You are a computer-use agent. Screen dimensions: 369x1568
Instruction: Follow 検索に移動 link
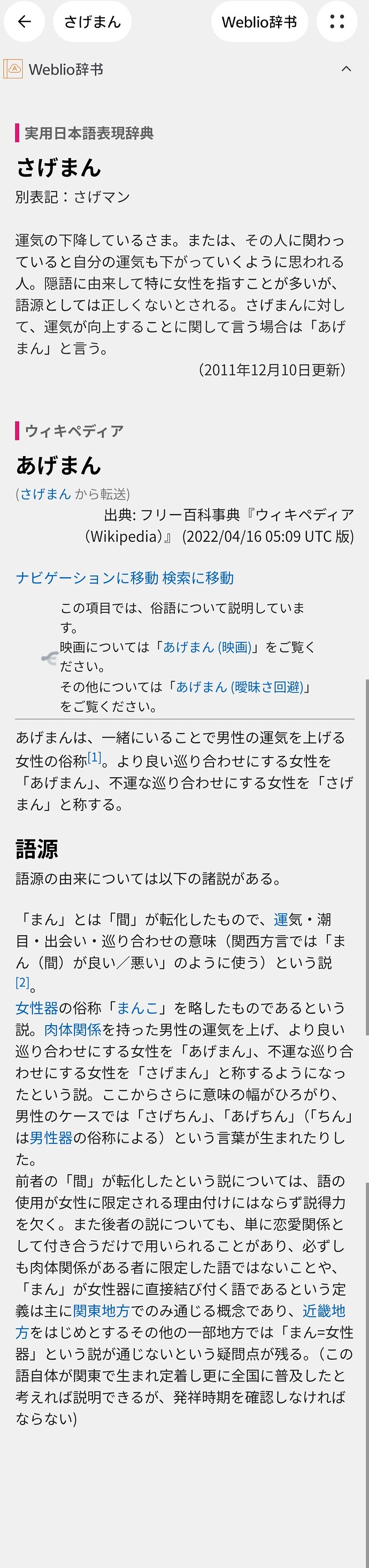(198, 578)
